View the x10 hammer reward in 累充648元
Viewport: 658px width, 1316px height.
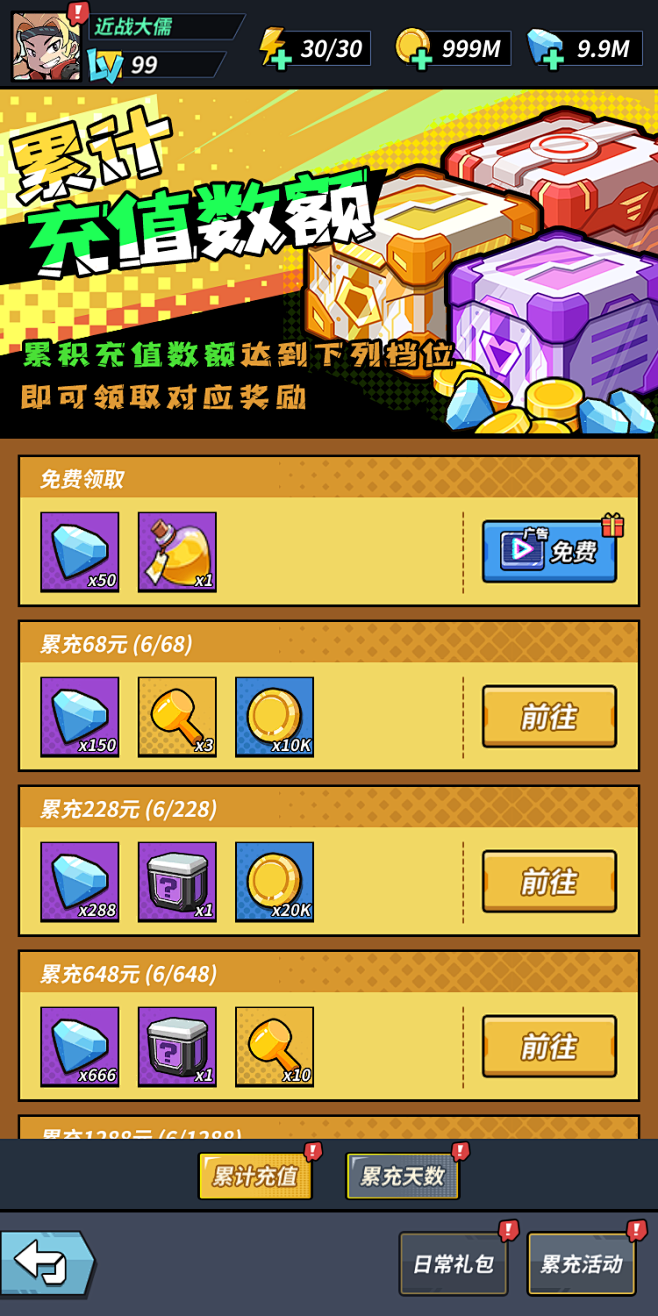click(x=274, y=1047)
